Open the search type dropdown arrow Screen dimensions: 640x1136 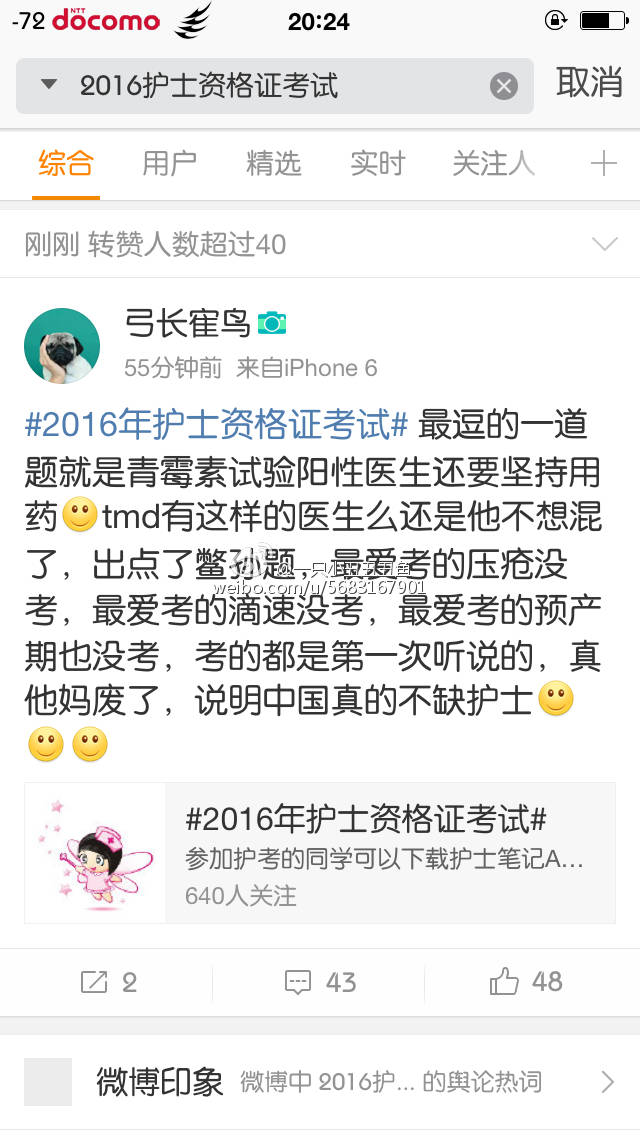pyautogui.click(x=48, y=86)
